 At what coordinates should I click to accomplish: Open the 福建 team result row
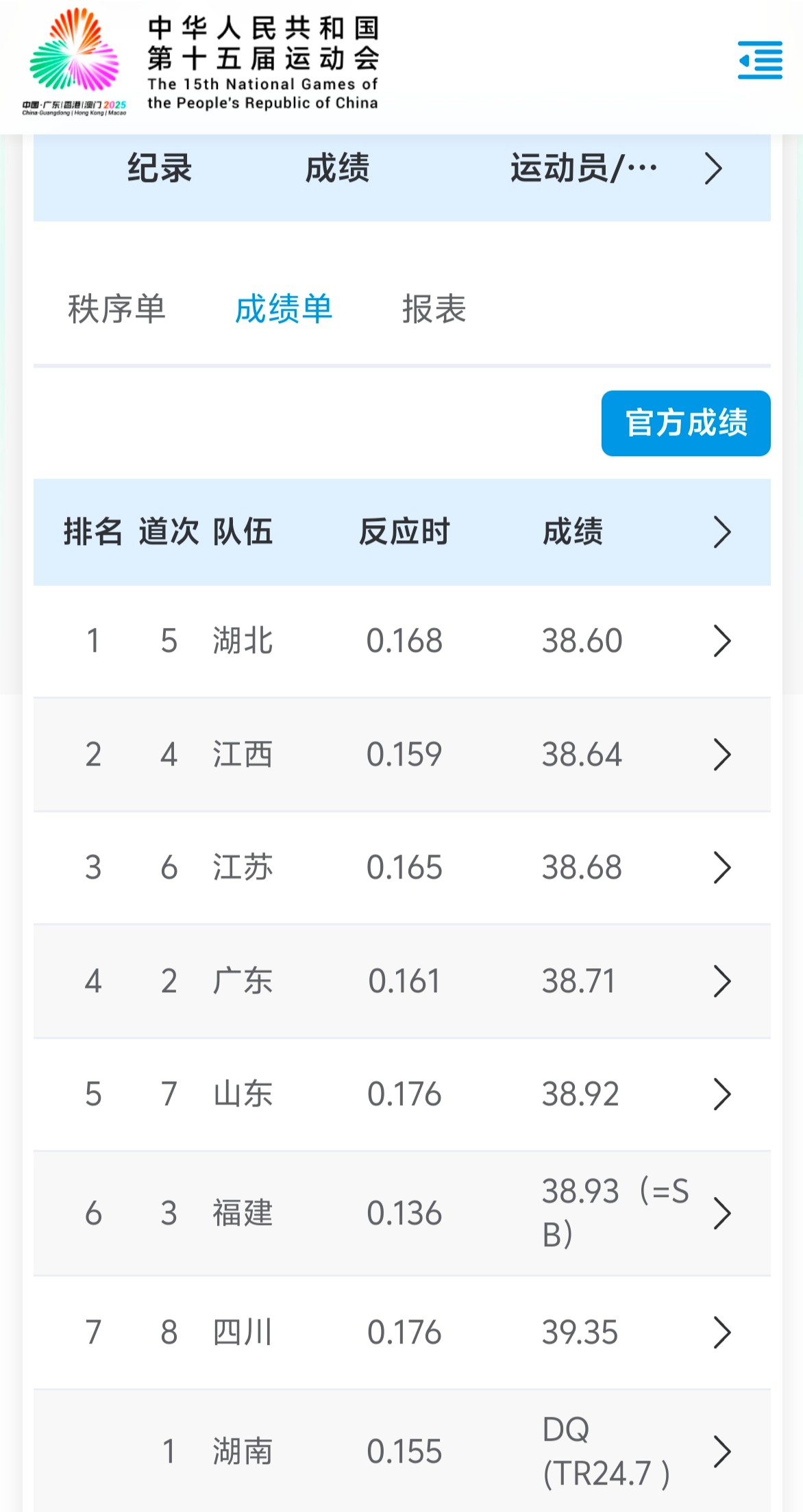point(722,1213)
